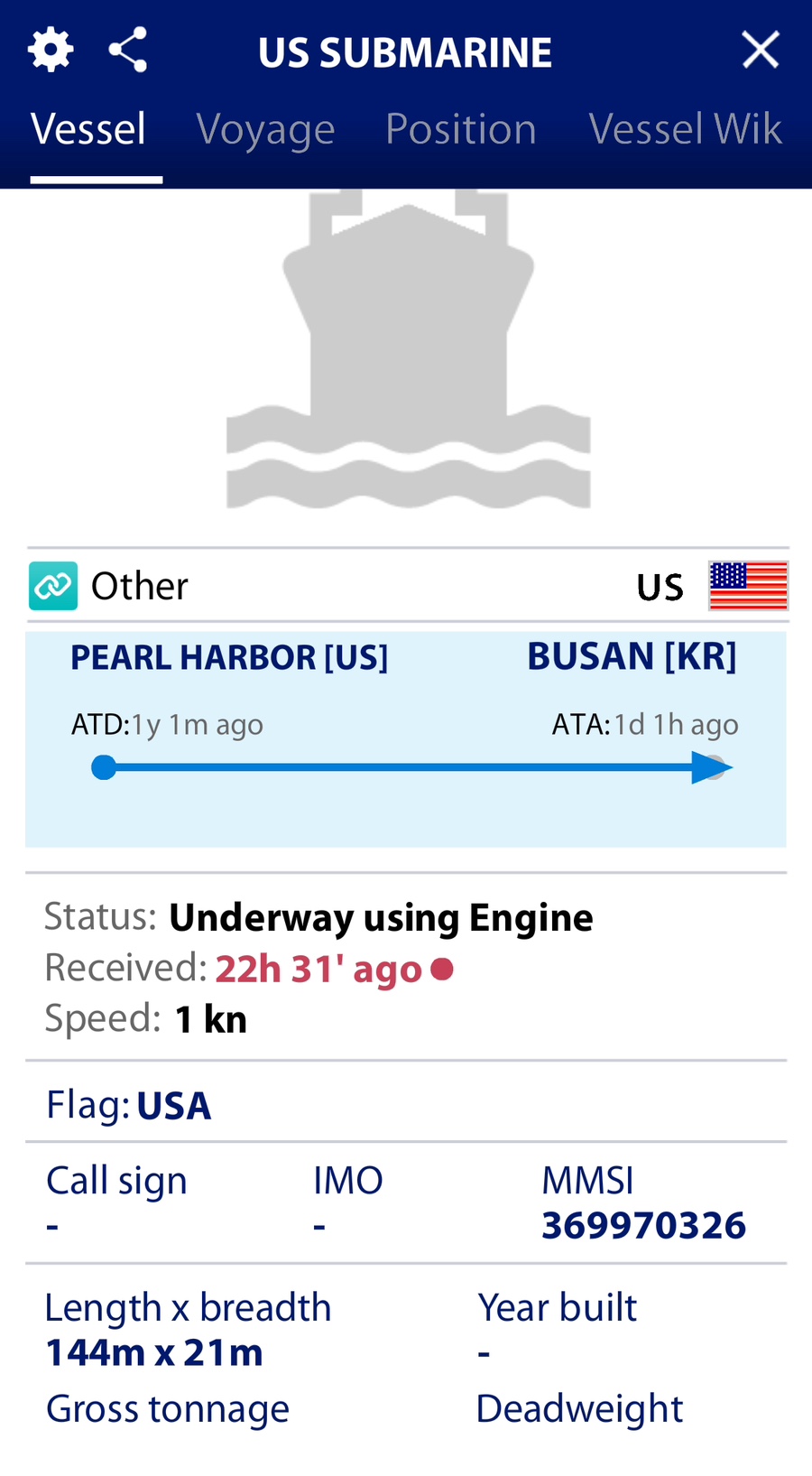The image size is (812, 1476).
Task: Share this vessel's details
Action: click(128, 50)
